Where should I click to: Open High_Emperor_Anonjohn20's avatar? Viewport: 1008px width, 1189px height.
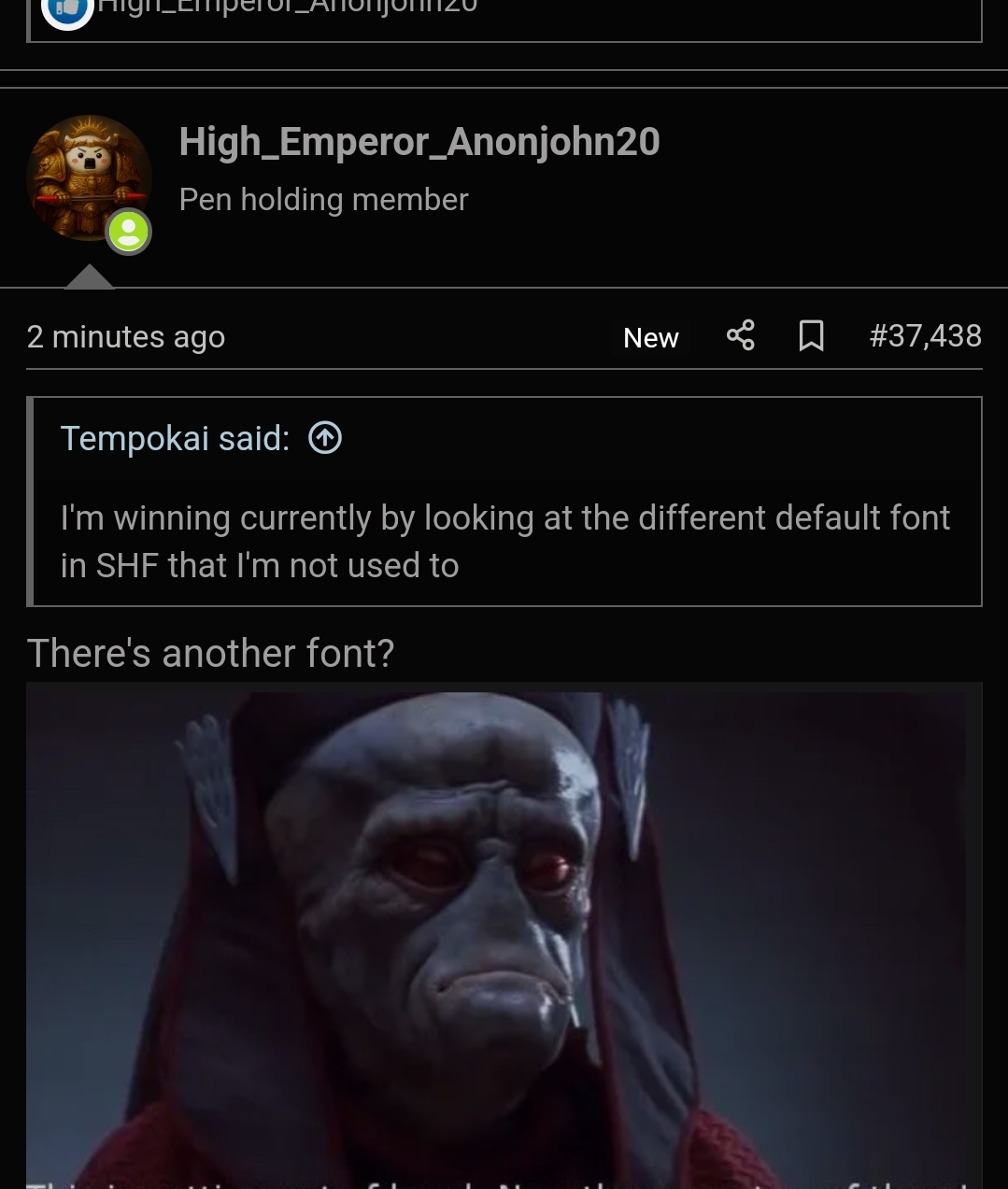point(89,178)
